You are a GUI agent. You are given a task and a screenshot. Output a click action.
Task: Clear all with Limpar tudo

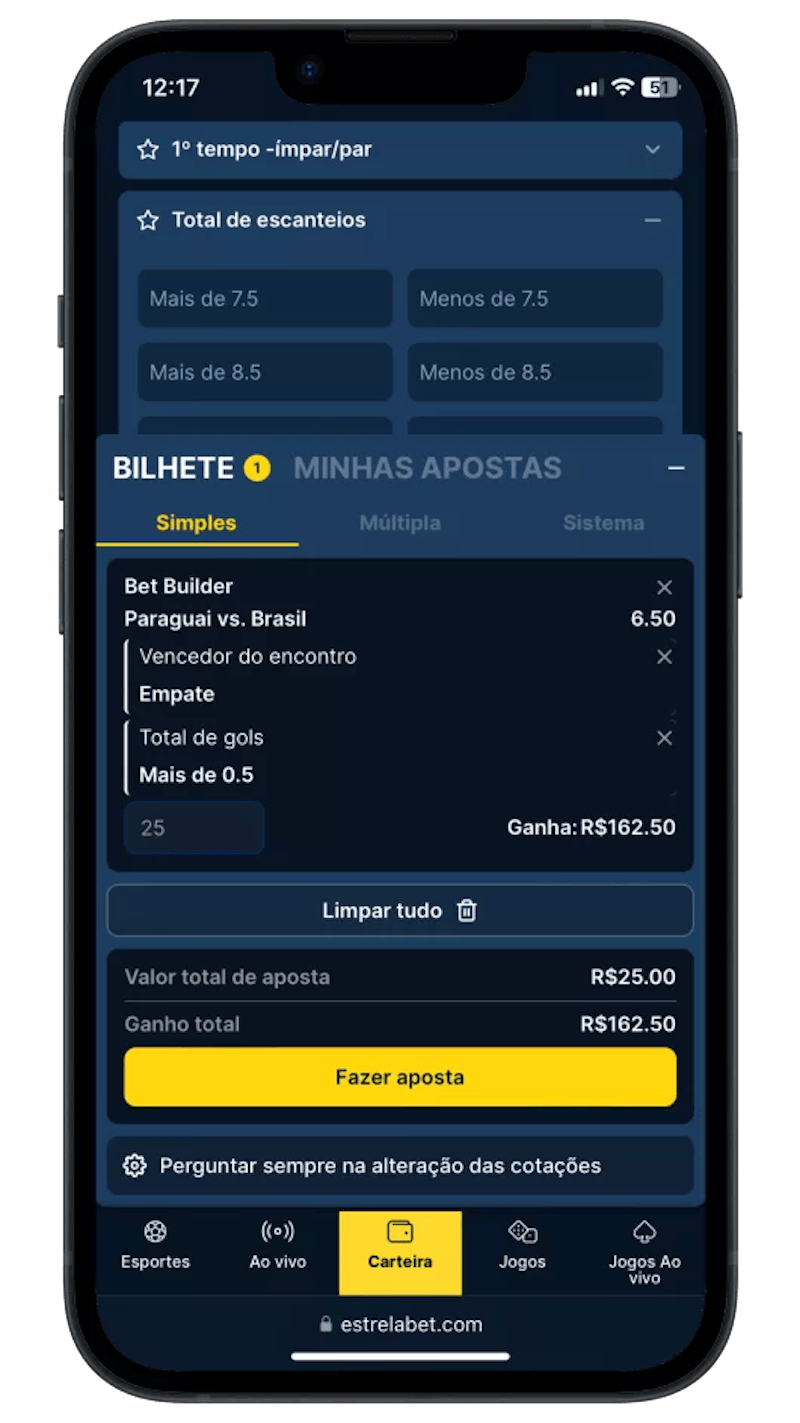(400, 911)
